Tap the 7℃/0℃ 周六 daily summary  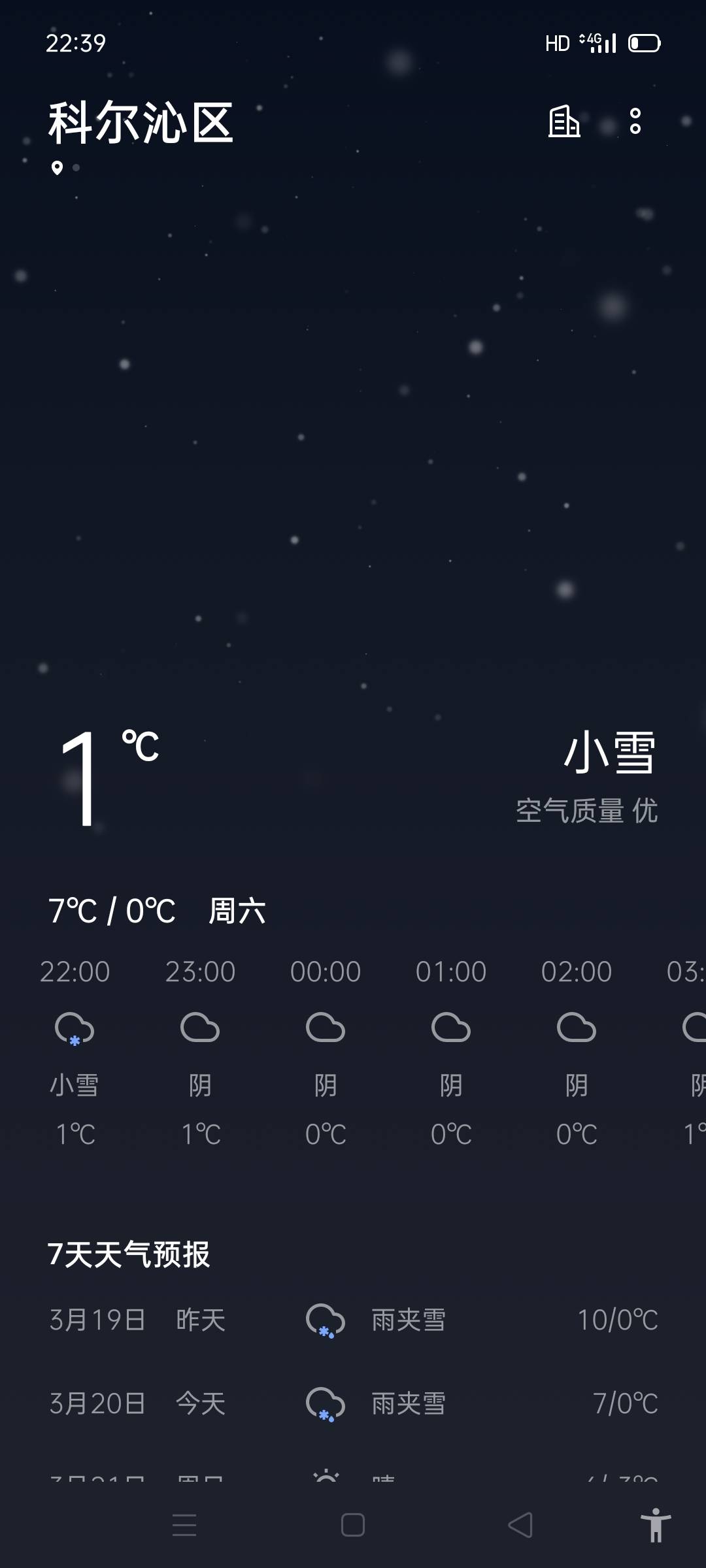[x=157, y=911]
